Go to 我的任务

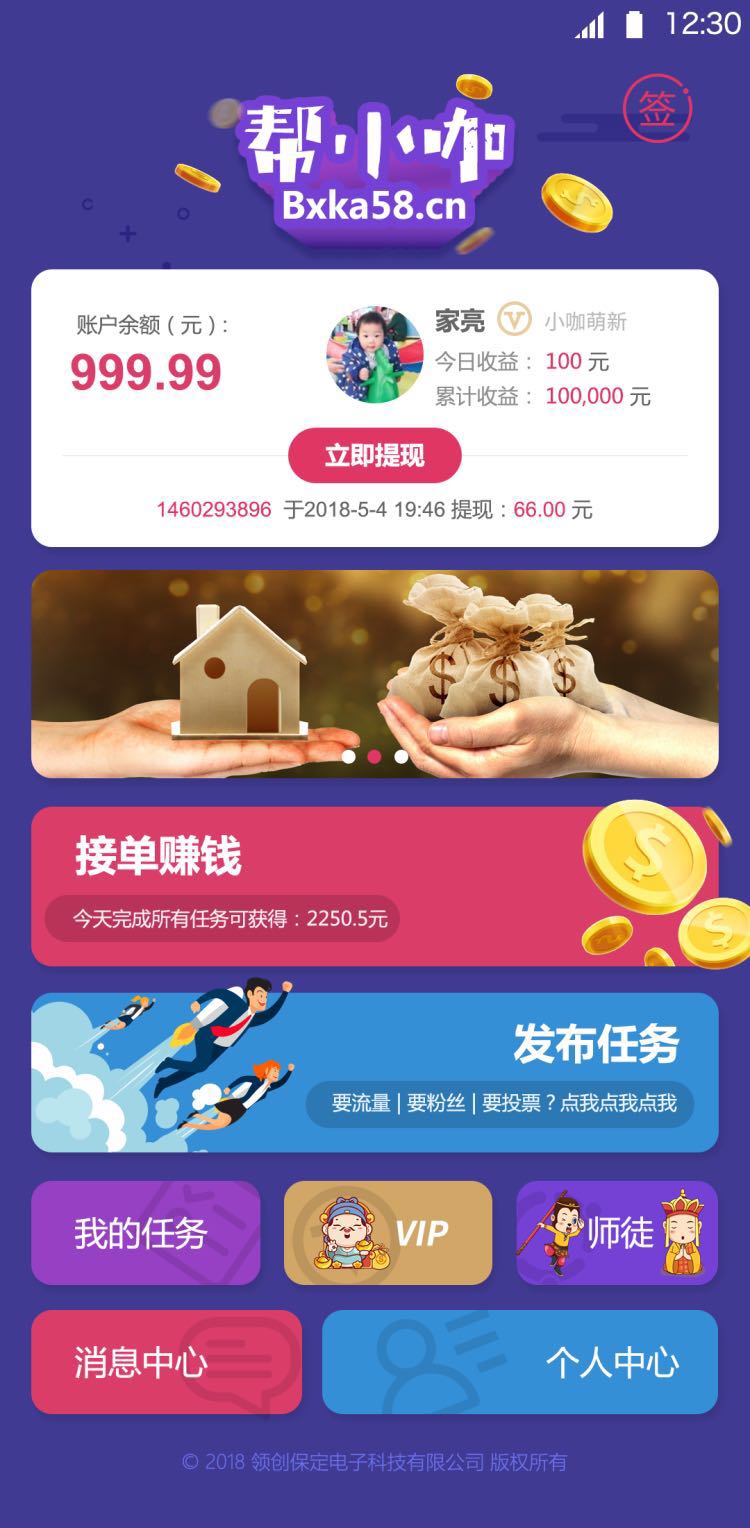click(x=146, y=1233)
